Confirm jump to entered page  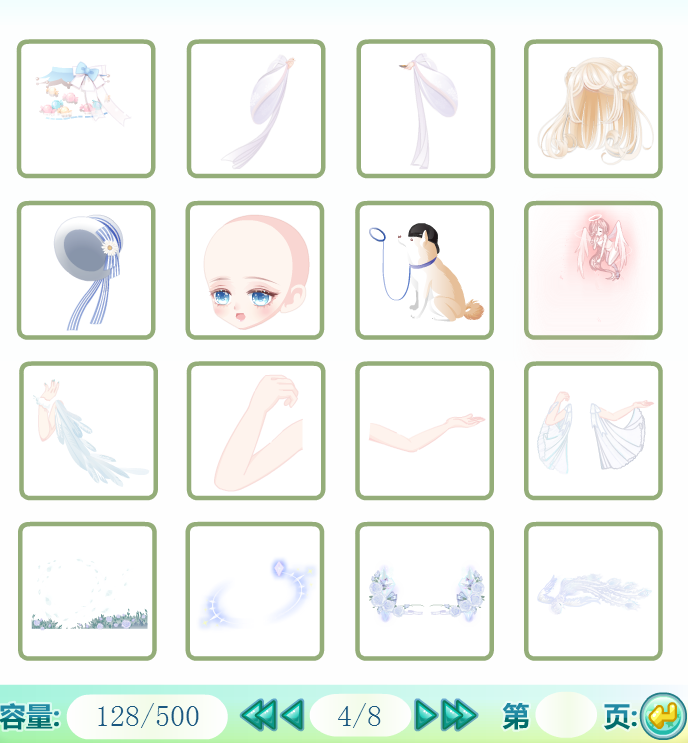click(x=661, y=715)
